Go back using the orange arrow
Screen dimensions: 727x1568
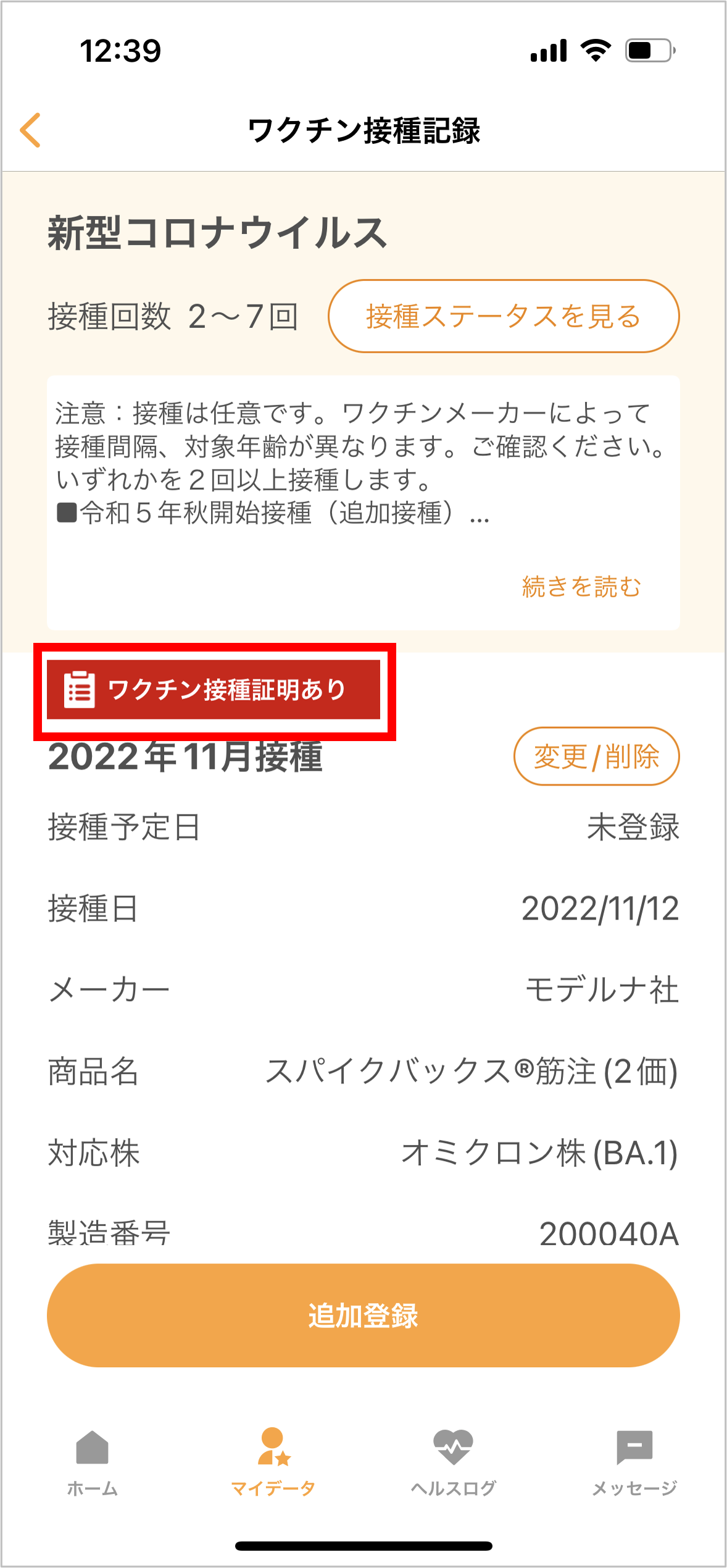click(x=30, y=130)
